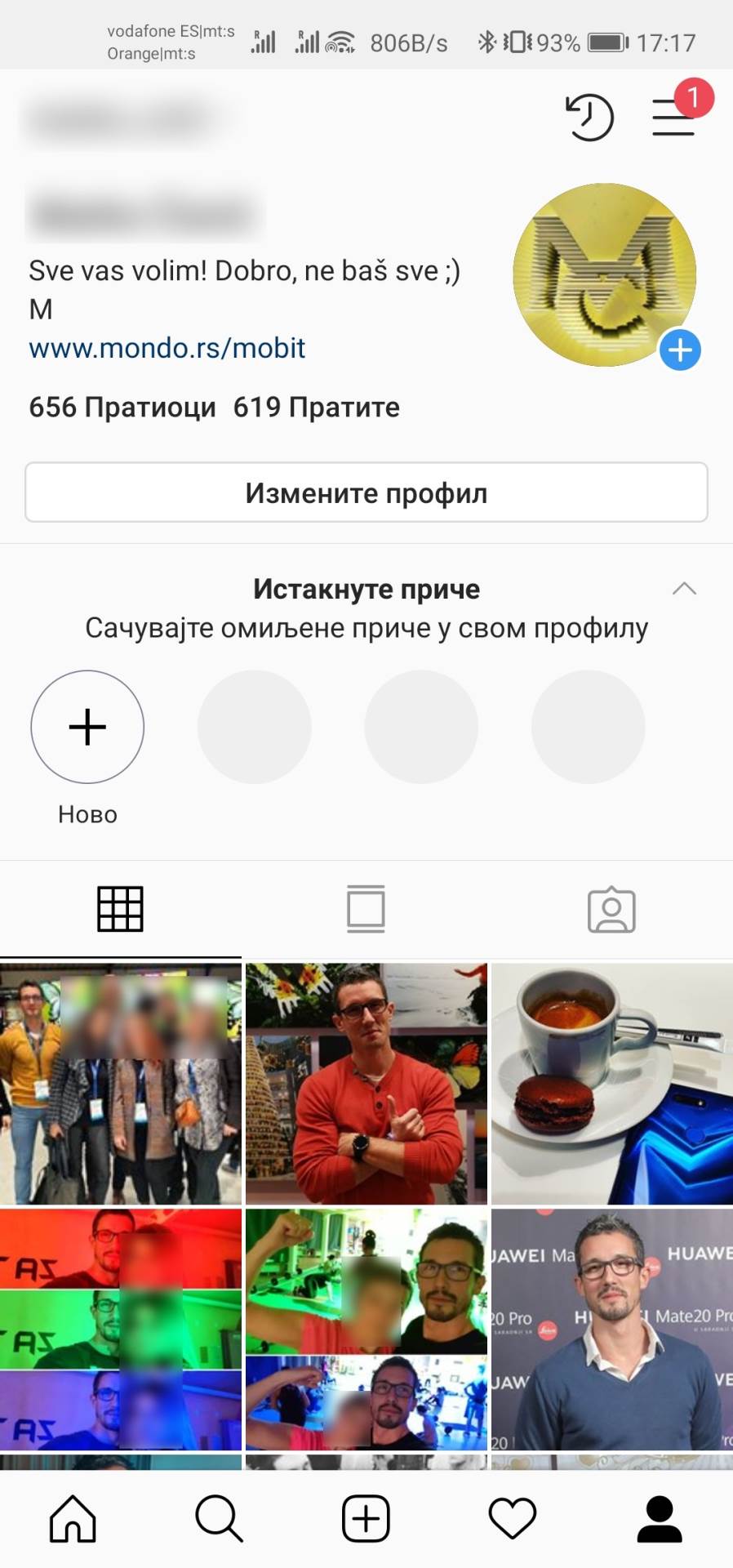Open the red green blue collage post
Image resolution: width=733 pixels, height=1568 pixels.
pyautogui.click(x=121, y=1330)
